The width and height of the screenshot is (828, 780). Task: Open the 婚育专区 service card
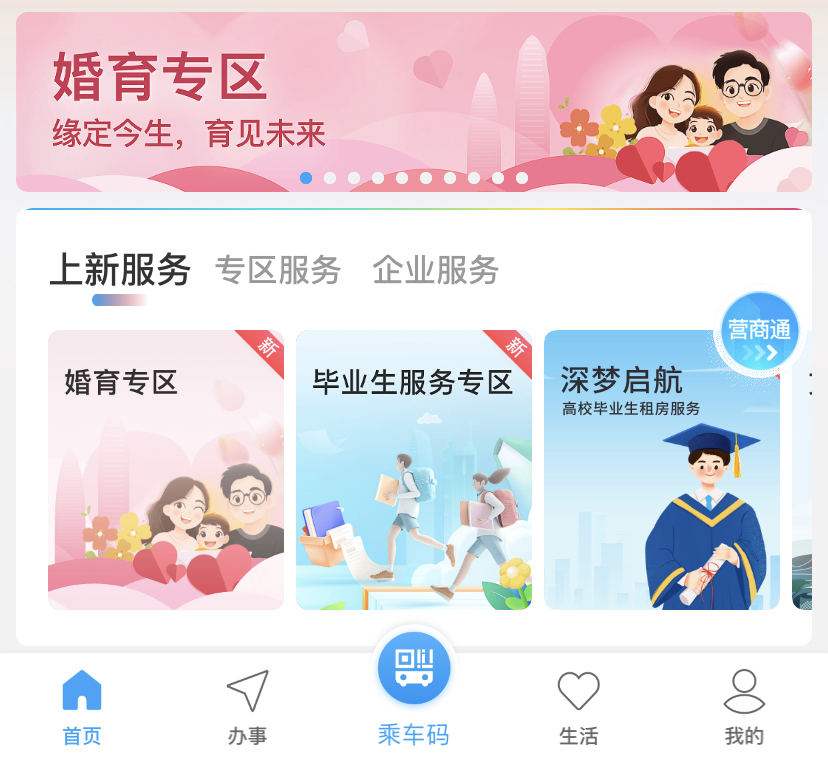(166, 470)
